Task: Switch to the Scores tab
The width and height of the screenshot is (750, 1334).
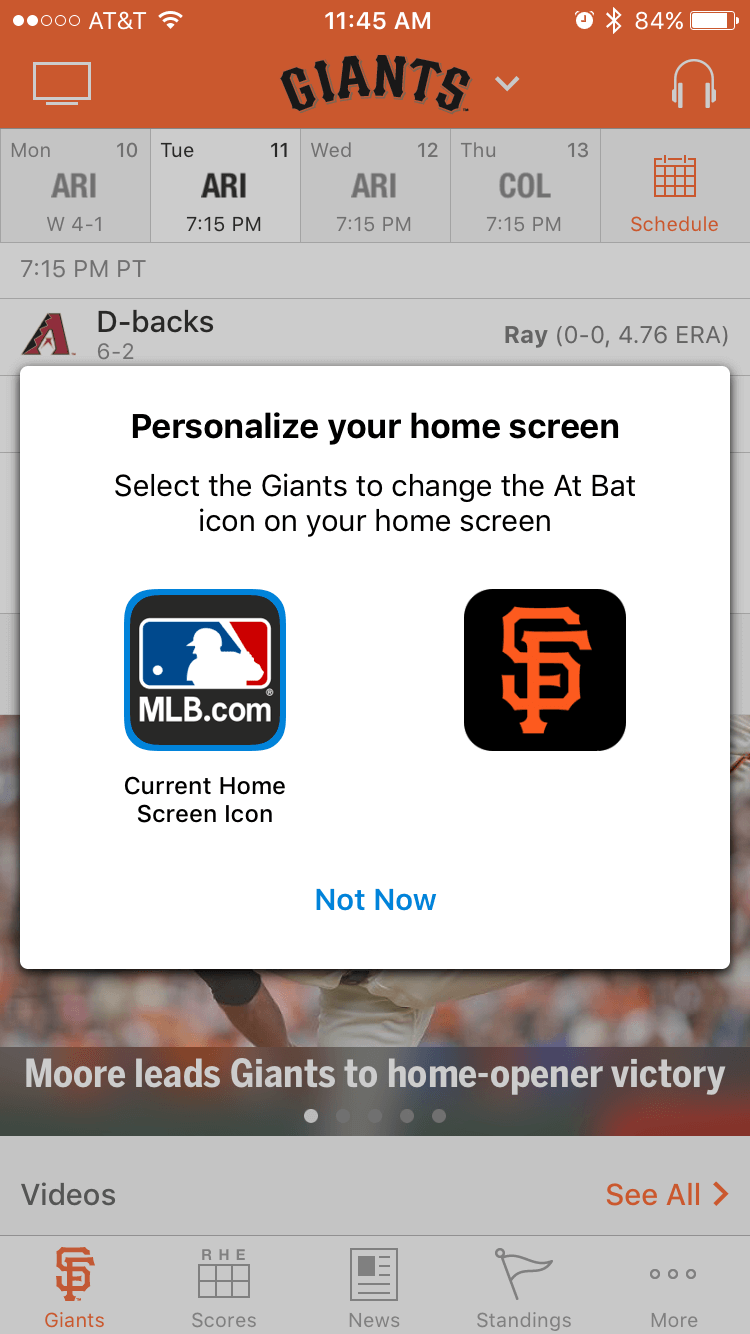Action: (x=224, y=1287)
